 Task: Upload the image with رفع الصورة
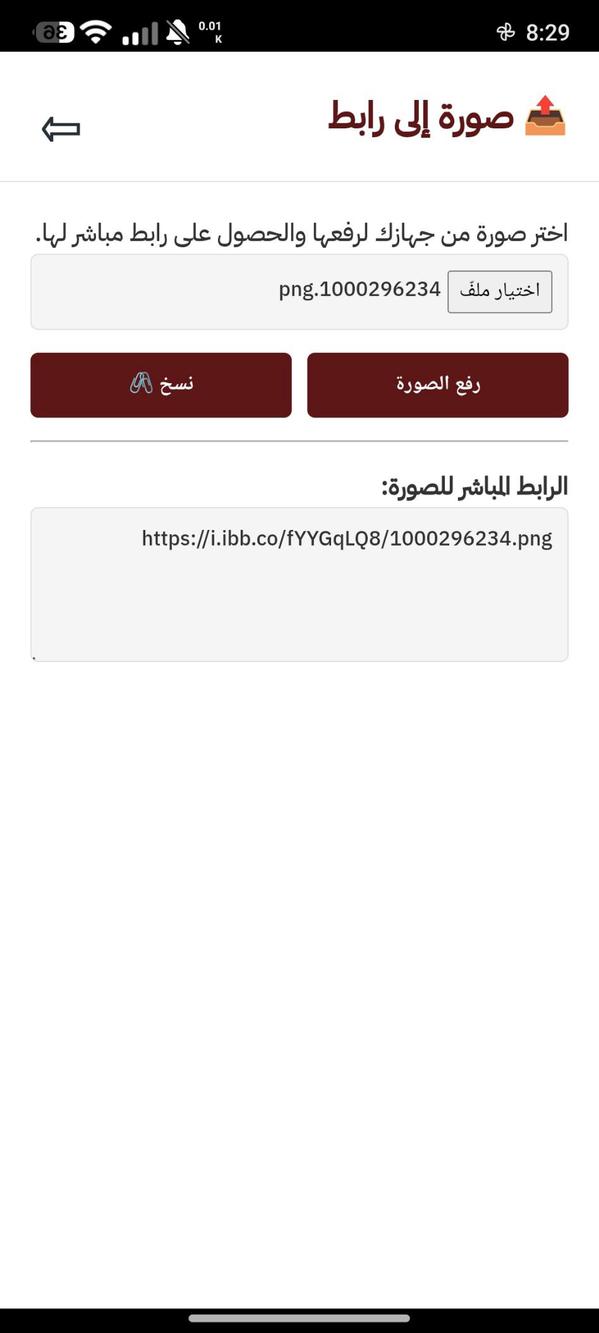click(438, 385)
